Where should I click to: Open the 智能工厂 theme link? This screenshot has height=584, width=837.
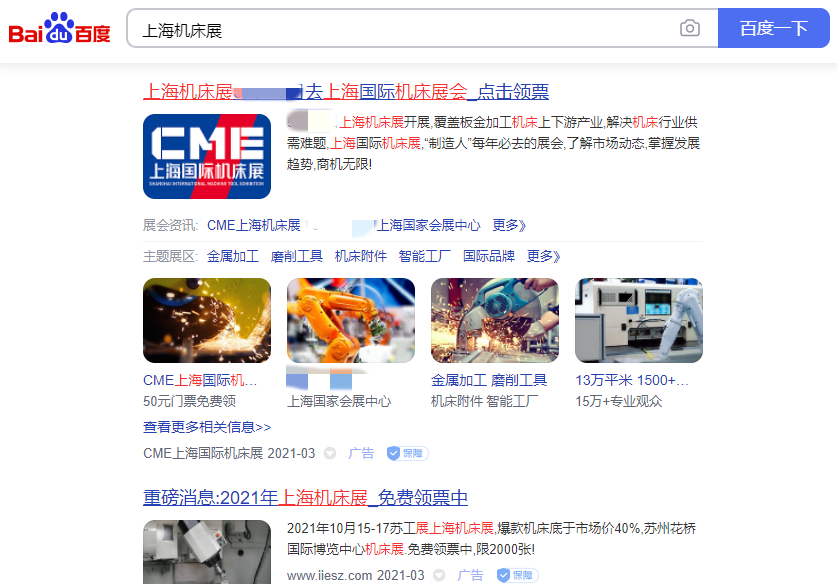point(424,256)
